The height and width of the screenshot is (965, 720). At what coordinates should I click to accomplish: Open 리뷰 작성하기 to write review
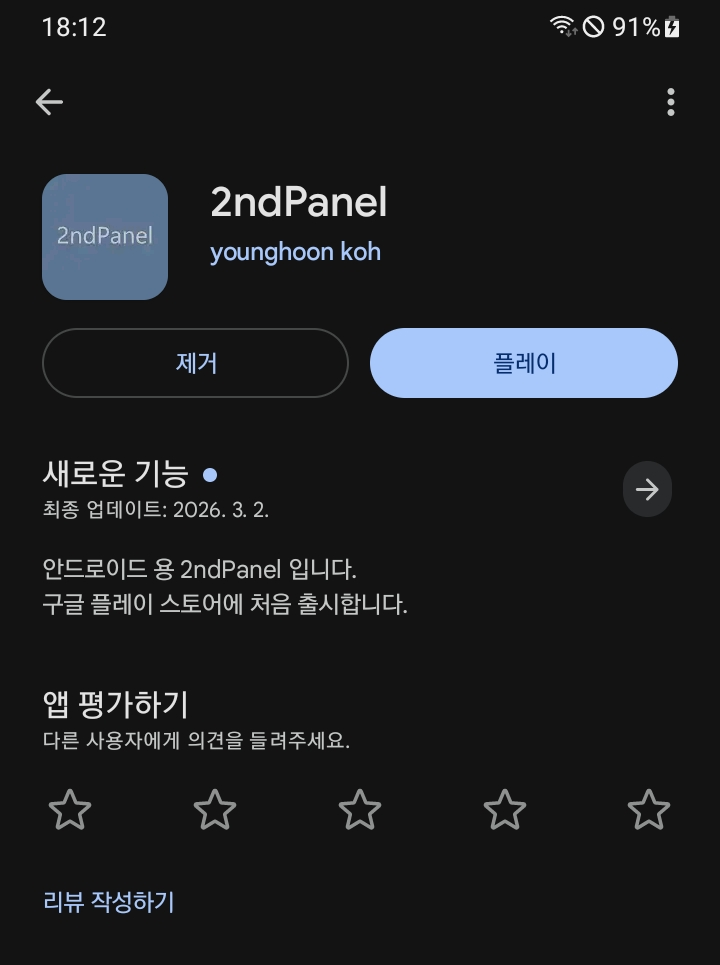click(109, 902)
